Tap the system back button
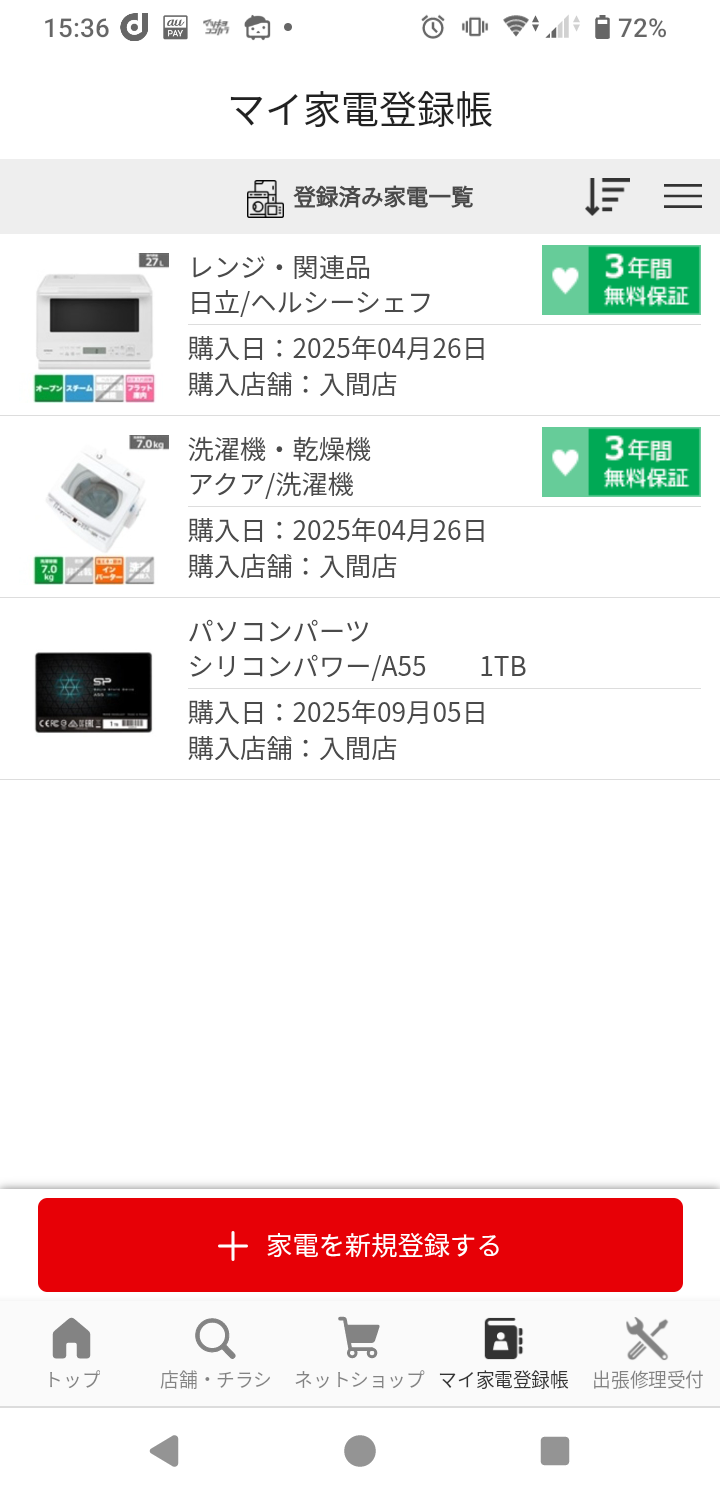 click(x=164, y=1450)
